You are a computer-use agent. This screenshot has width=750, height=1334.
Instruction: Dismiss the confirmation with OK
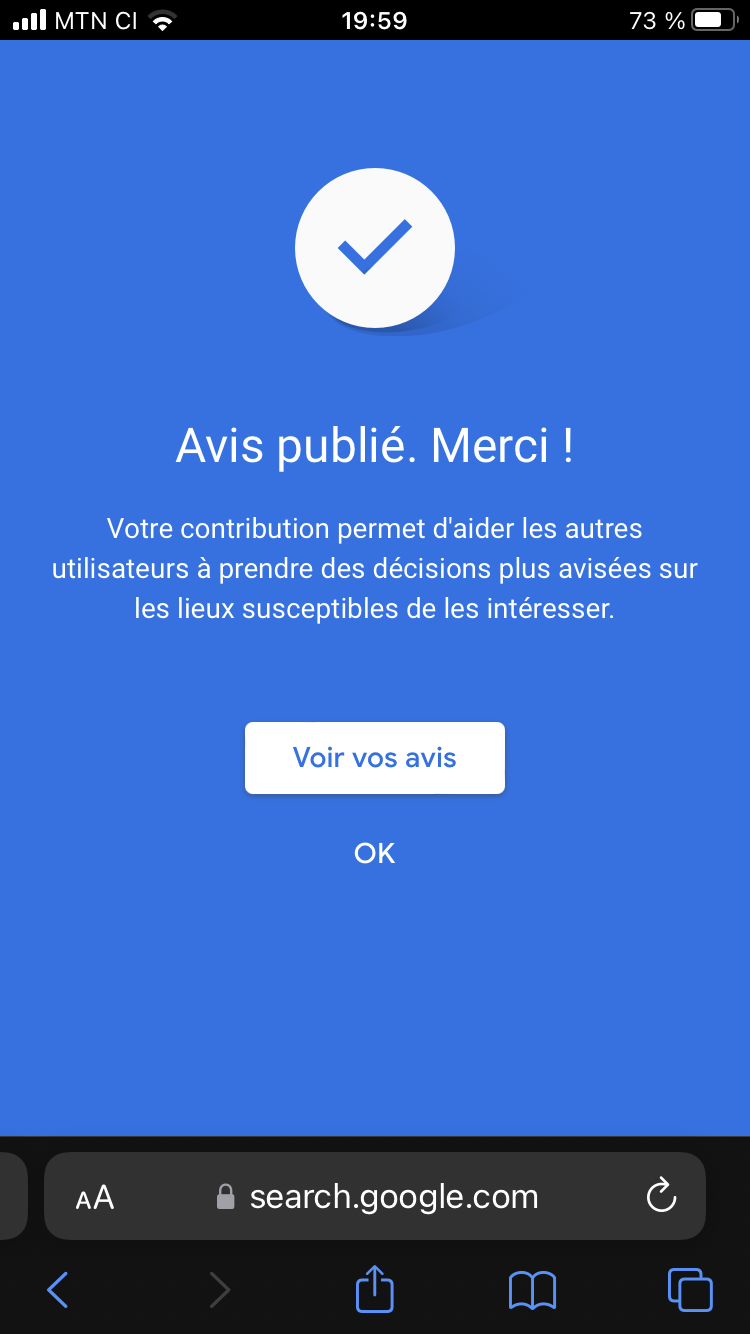(375, 853)
